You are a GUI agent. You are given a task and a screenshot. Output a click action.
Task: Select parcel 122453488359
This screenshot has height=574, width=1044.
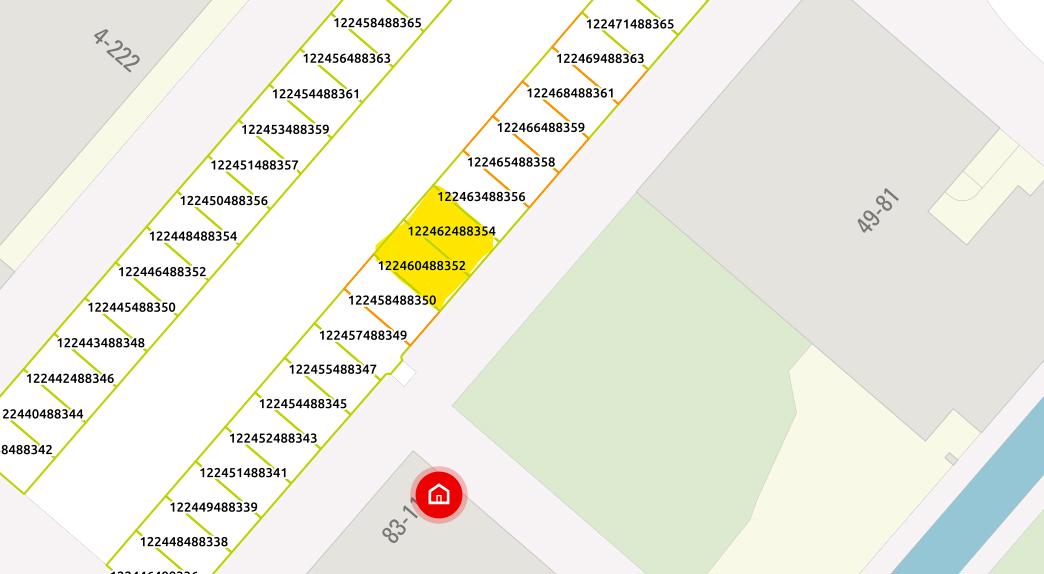point(285,129)
